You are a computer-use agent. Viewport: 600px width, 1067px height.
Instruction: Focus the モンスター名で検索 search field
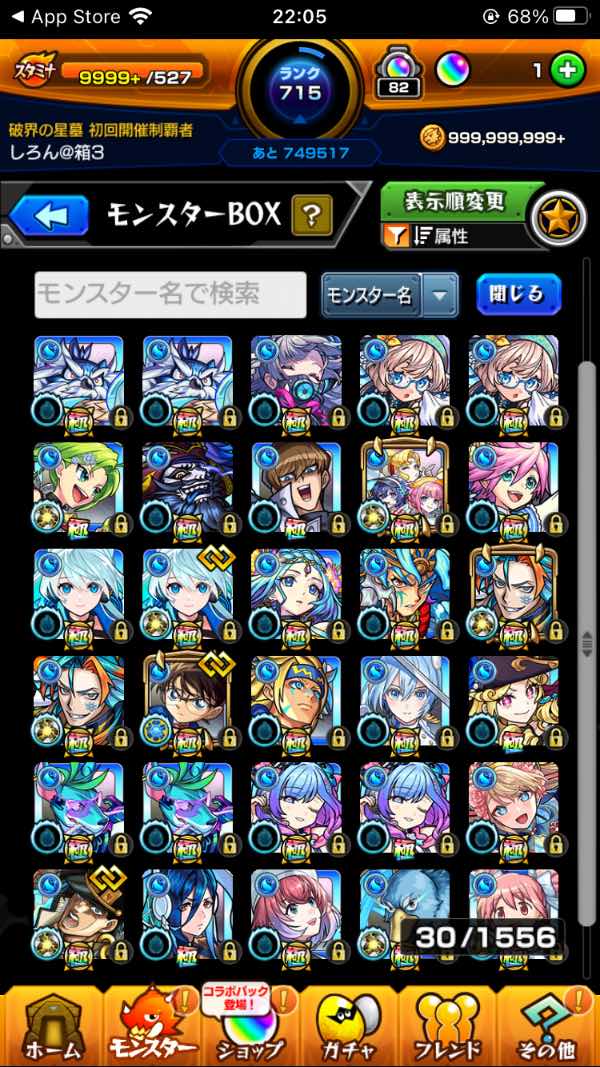tap(170, 294)
